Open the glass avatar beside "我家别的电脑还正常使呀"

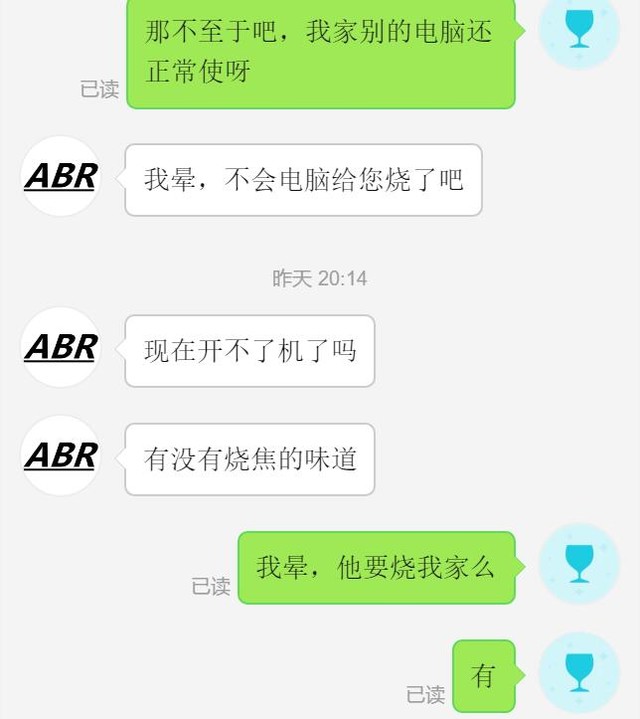pos(579,28)
